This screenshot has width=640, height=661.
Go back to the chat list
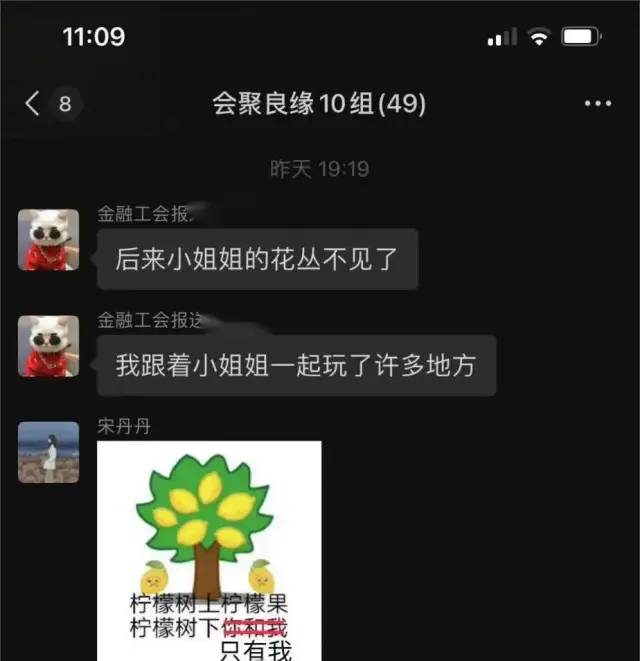point(34,103)
